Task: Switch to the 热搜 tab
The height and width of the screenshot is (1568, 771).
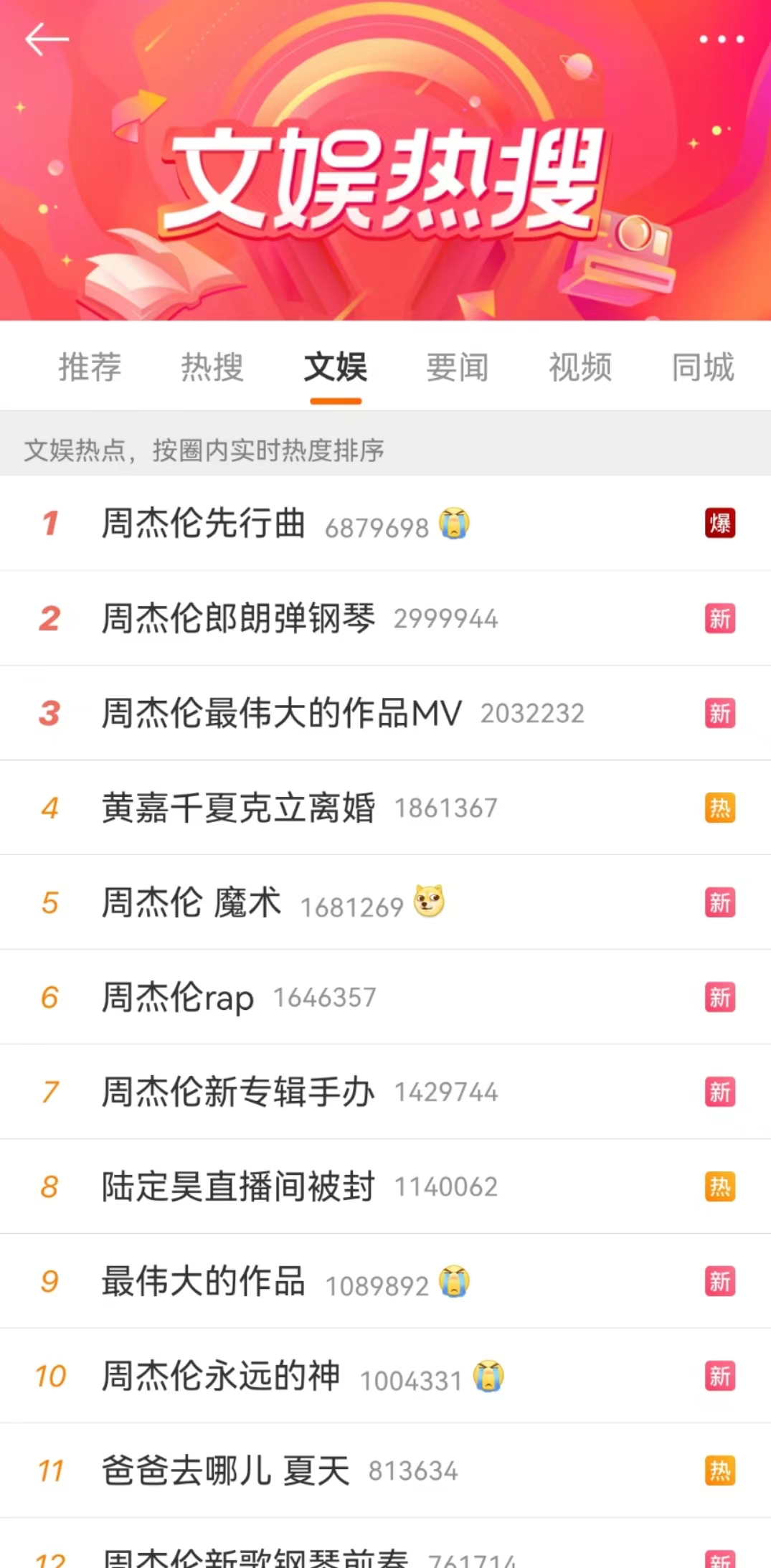Action: pyautogui.click(x=212, y=367)
